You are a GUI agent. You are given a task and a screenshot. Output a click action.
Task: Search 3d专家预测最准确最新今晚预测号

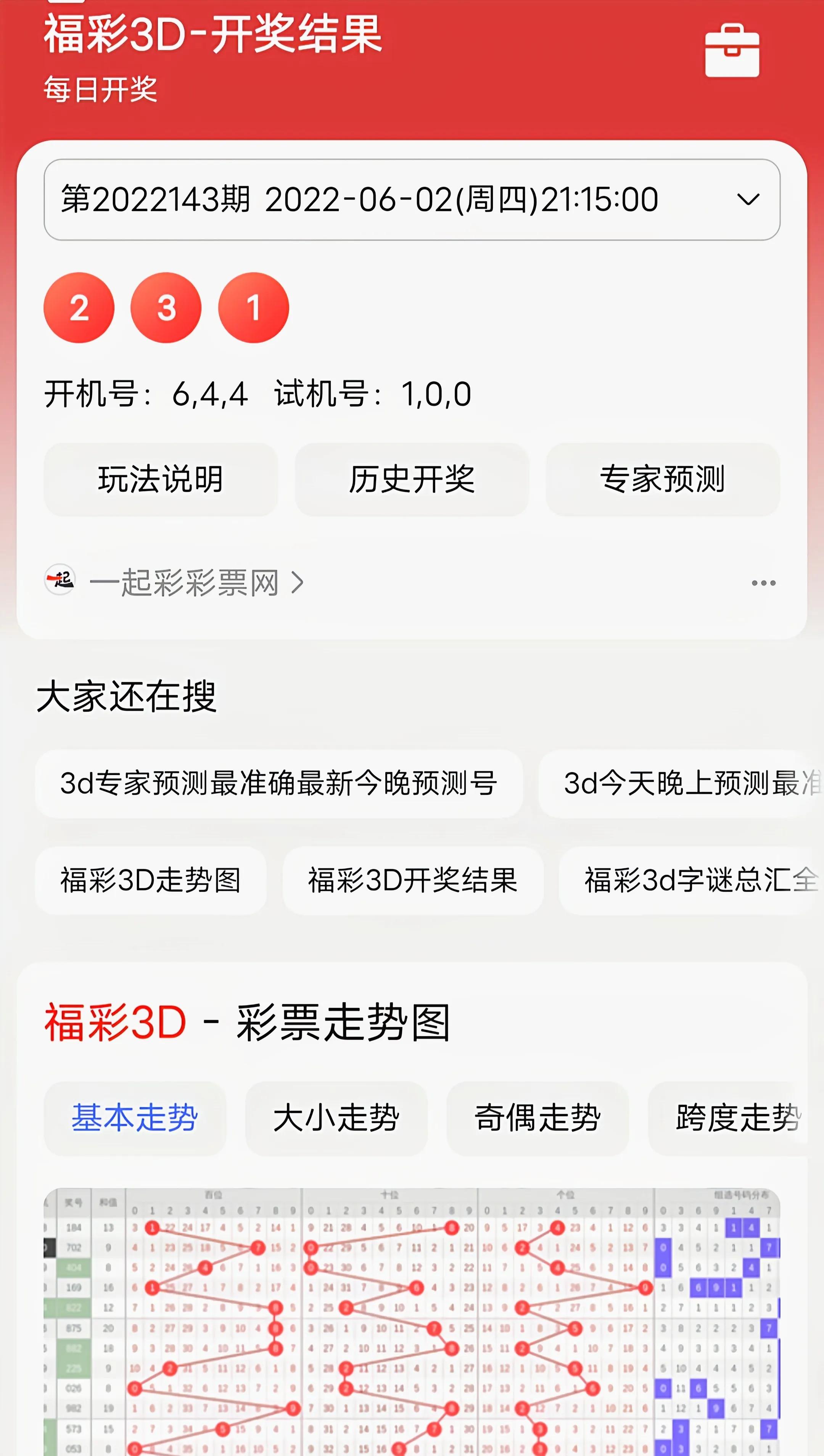tap(278, 784)
